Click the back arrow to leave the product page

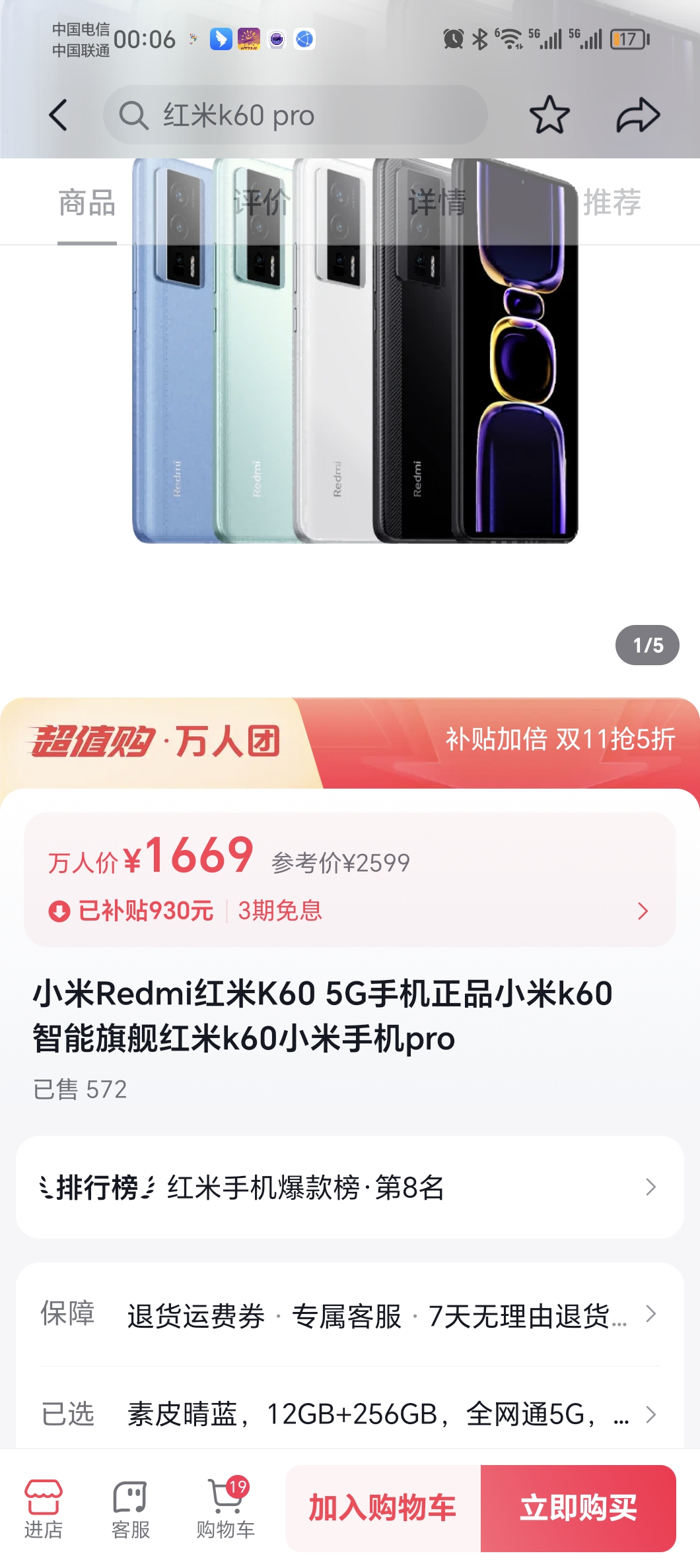point(58,115)
